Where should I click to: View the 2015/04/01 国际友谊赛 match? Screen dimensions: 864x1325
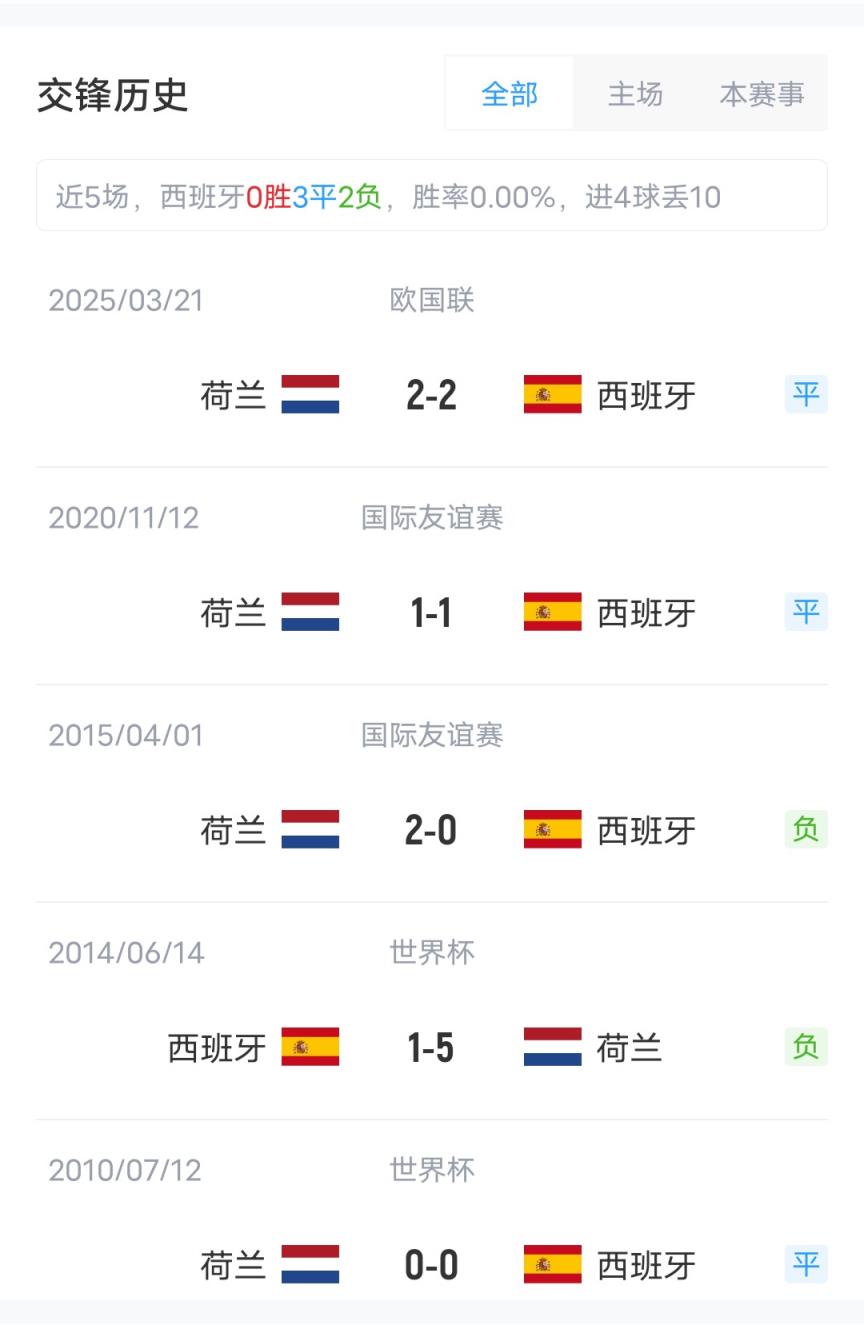432,830
